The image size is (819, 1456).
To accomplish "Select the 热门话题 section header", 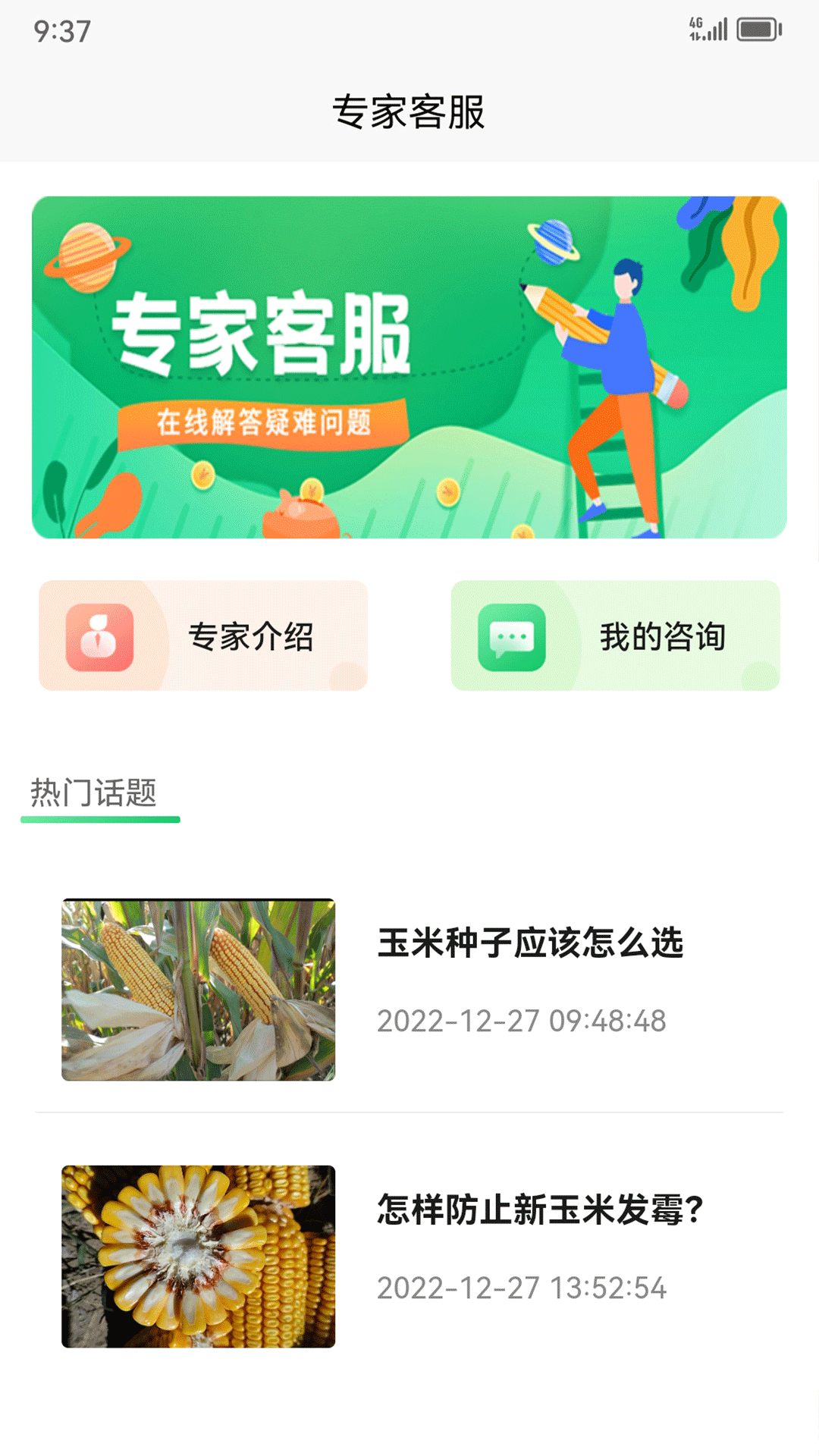I will coord(94,792).
